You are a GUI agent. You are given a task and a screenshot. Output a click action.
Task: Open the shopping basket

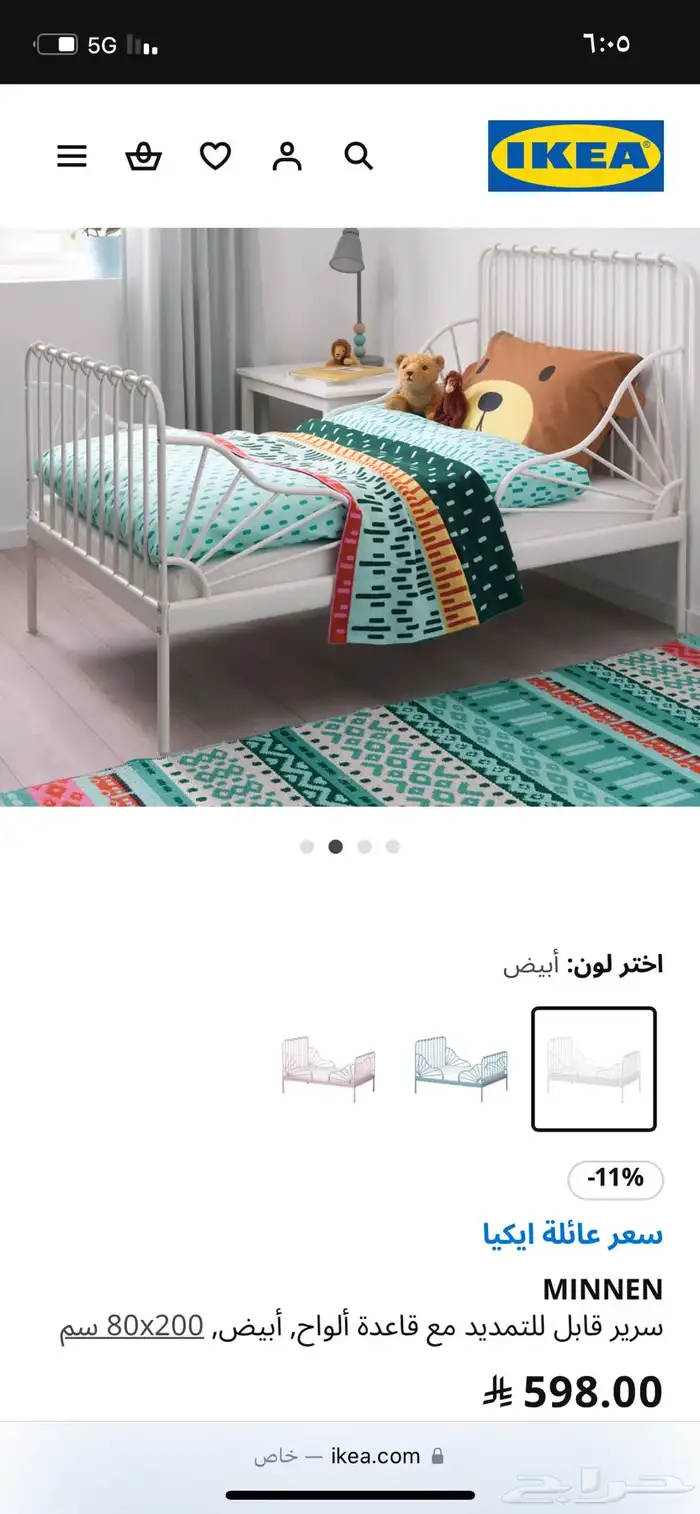[x=143, y=156]
